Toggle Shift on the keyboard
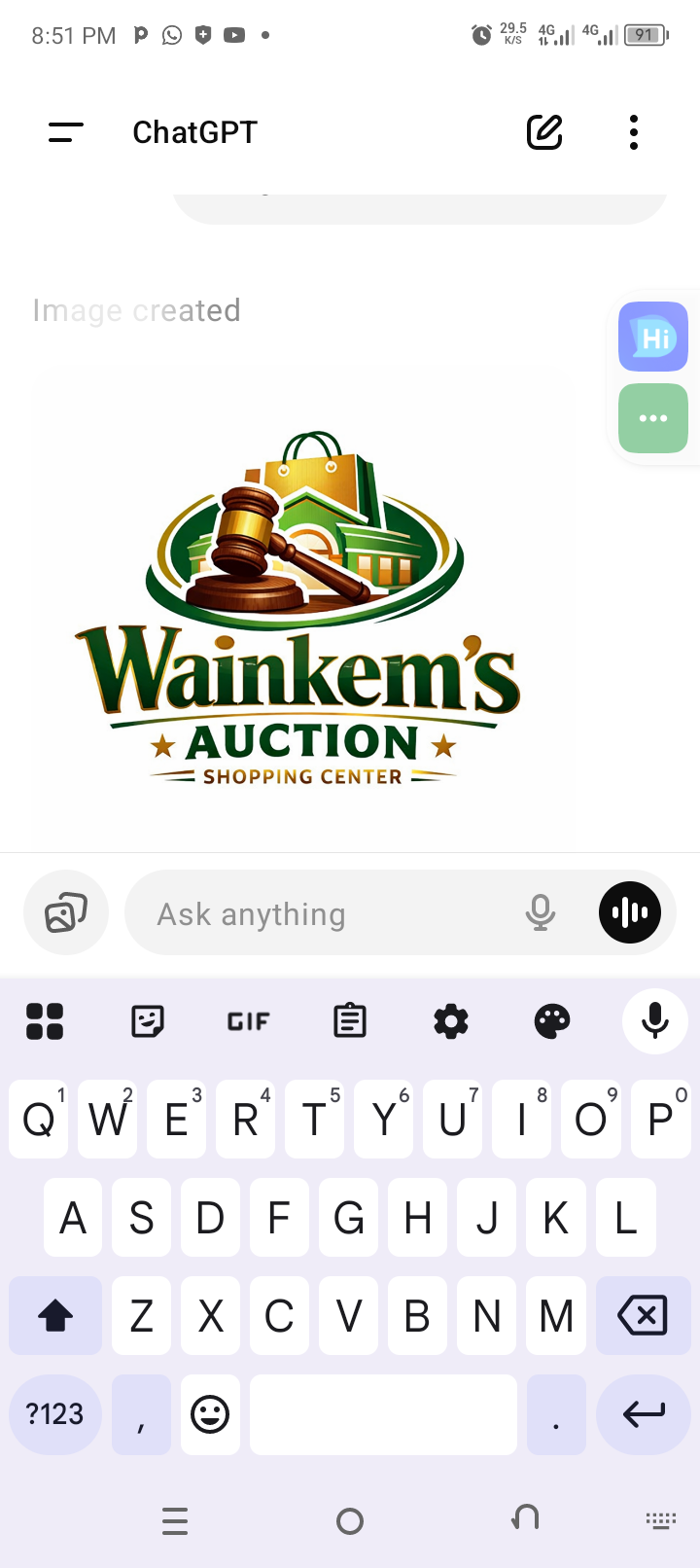This screenshot has width=700, height=1568. pyautogui.click(x=55, y=1315)
